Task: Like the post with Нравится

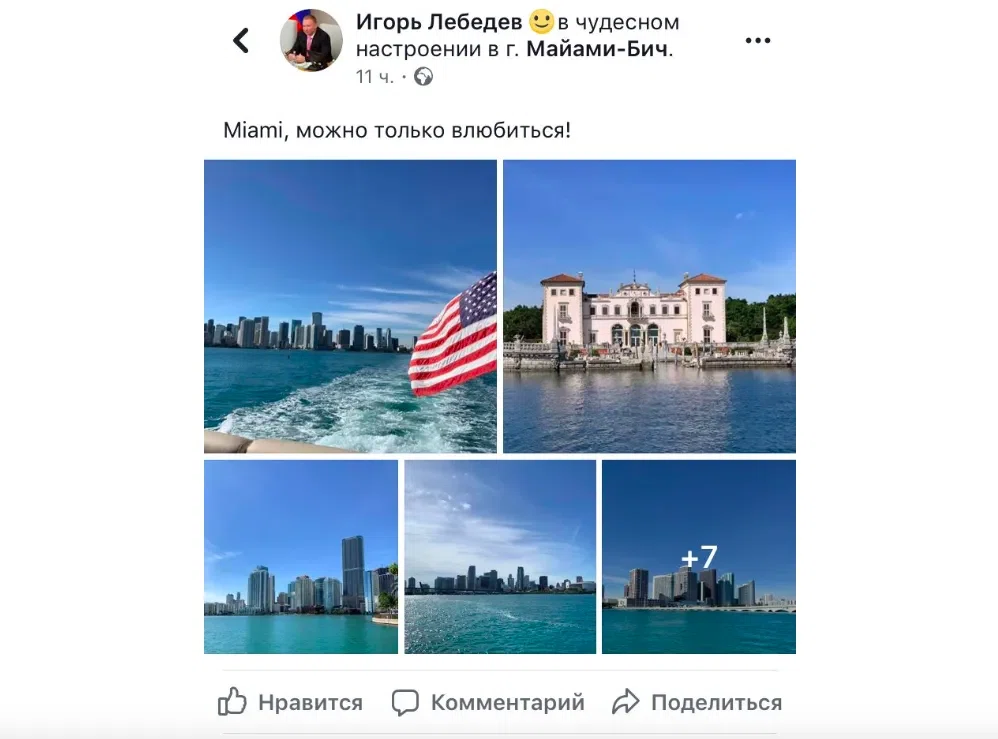Action: (291, 703)
